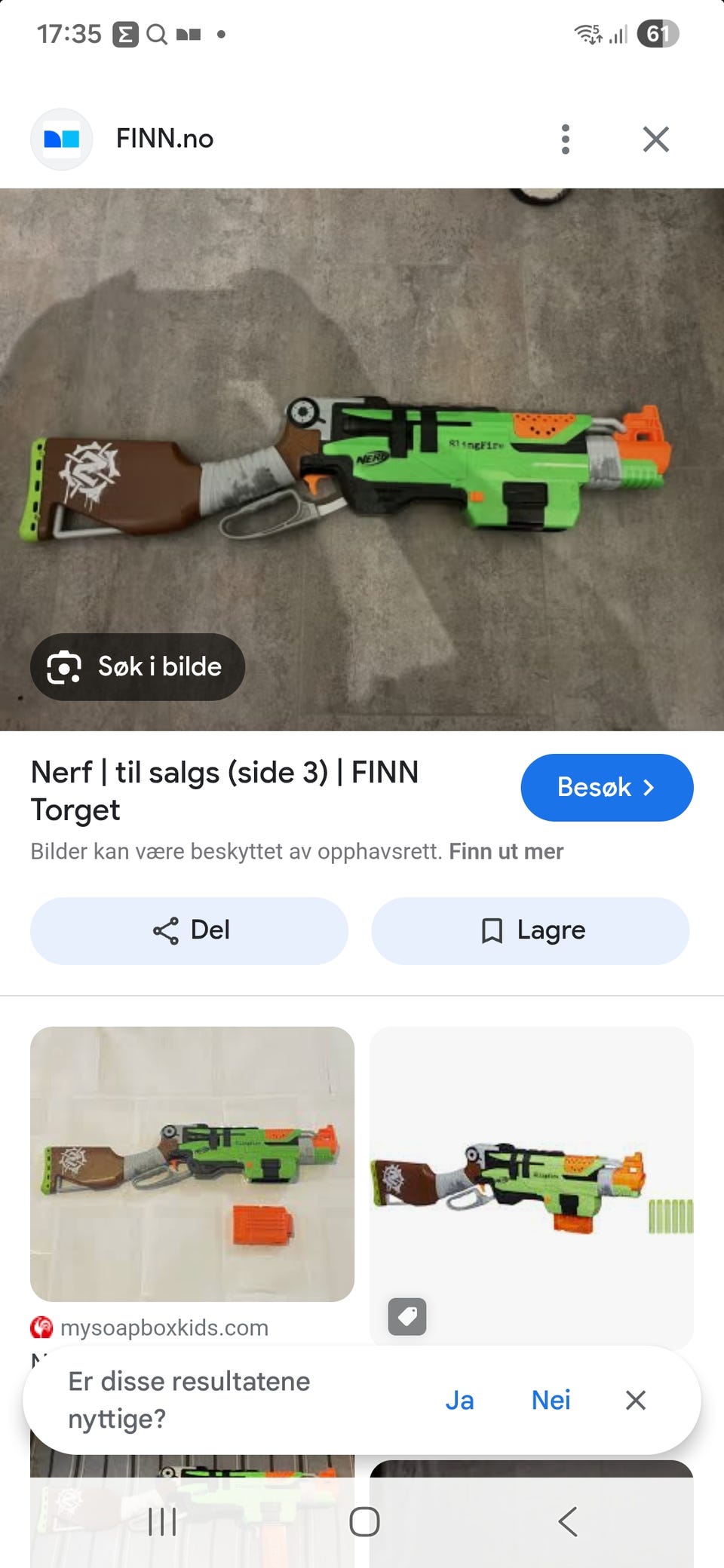This screenshot has width=724, height=1568.
Task: Tap the price tag icon on the thumbnail
Action: pos(406,1317)
